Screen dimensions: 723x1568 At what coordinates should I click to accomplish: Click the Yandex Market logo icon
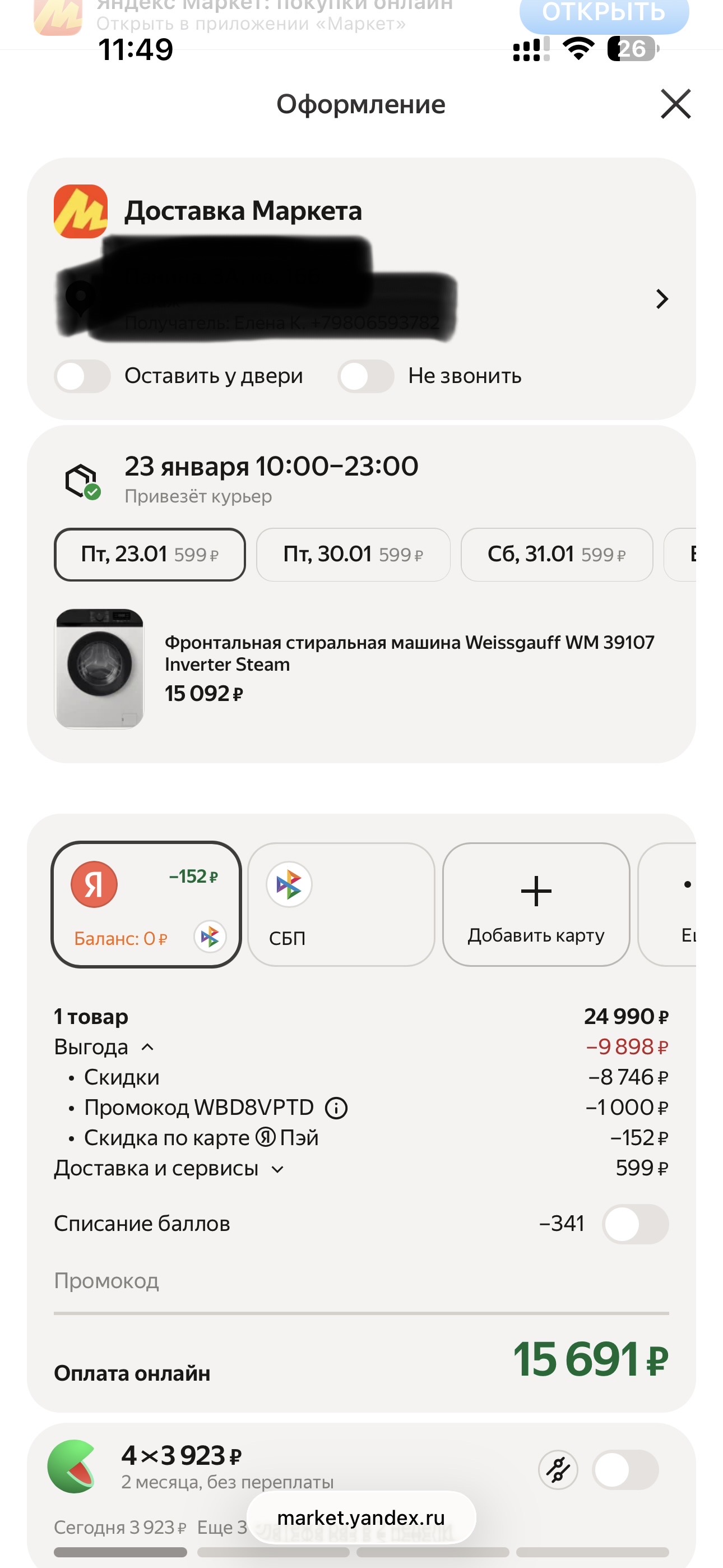pyautogui.click(x=80, y=210)
